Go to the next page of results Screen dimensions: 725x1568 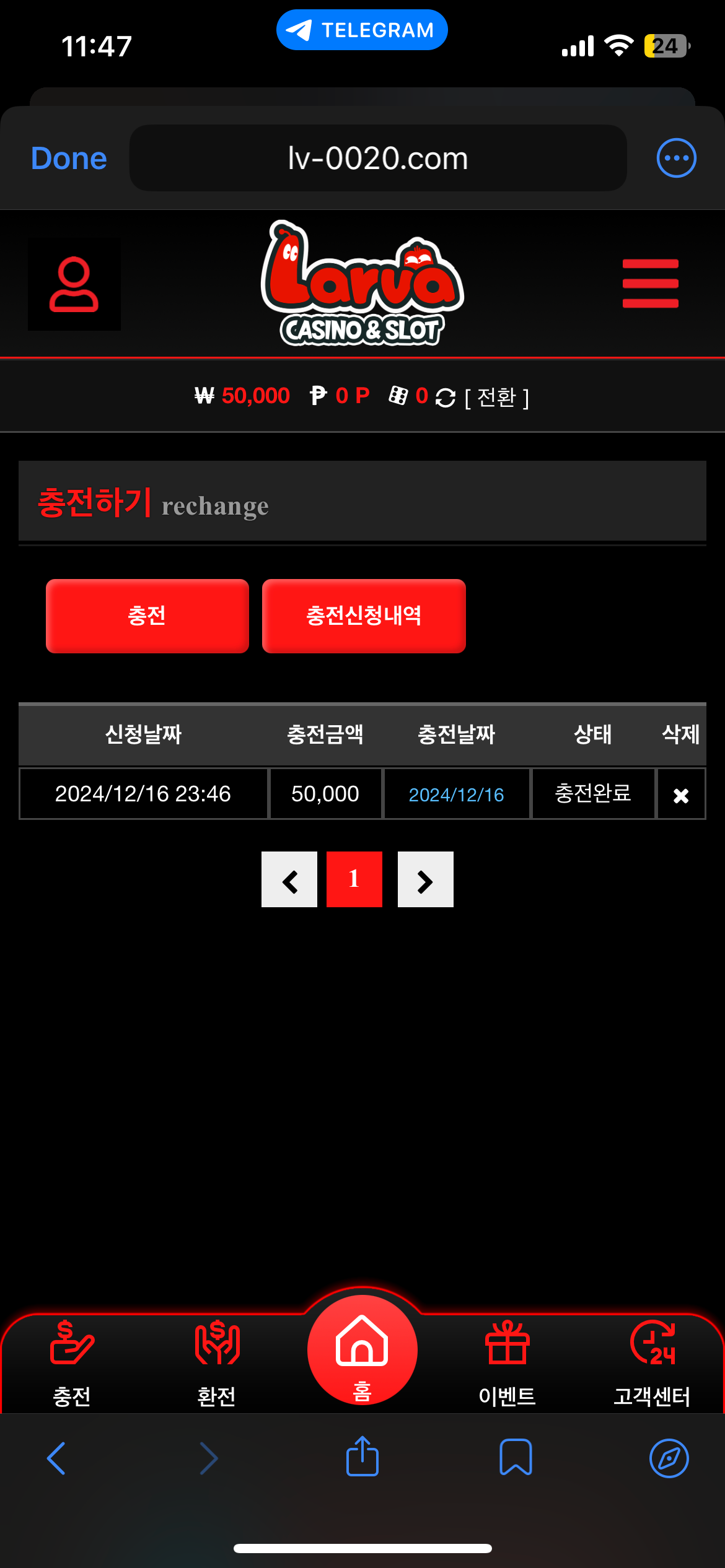[425, 879]
